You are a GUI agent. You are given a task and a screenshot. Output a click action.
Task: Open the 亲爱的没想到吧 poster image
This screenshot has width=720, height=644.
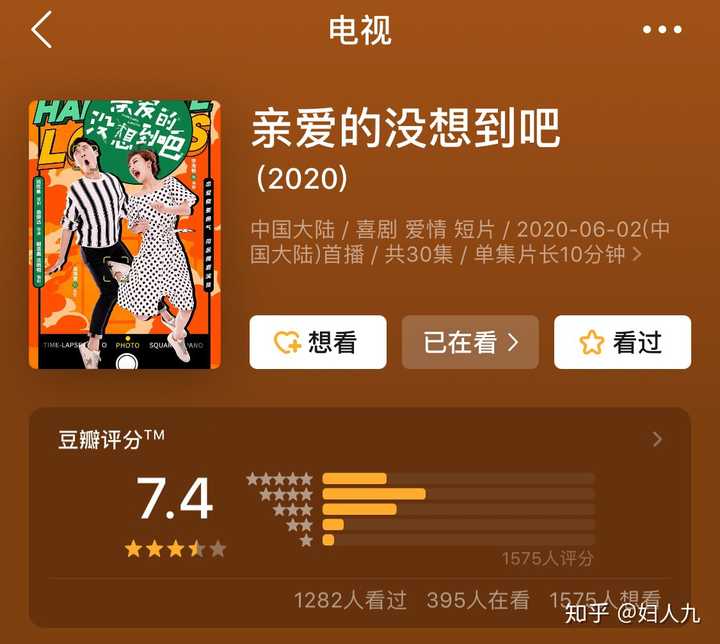pyautogui.click(x=124, y=234)
